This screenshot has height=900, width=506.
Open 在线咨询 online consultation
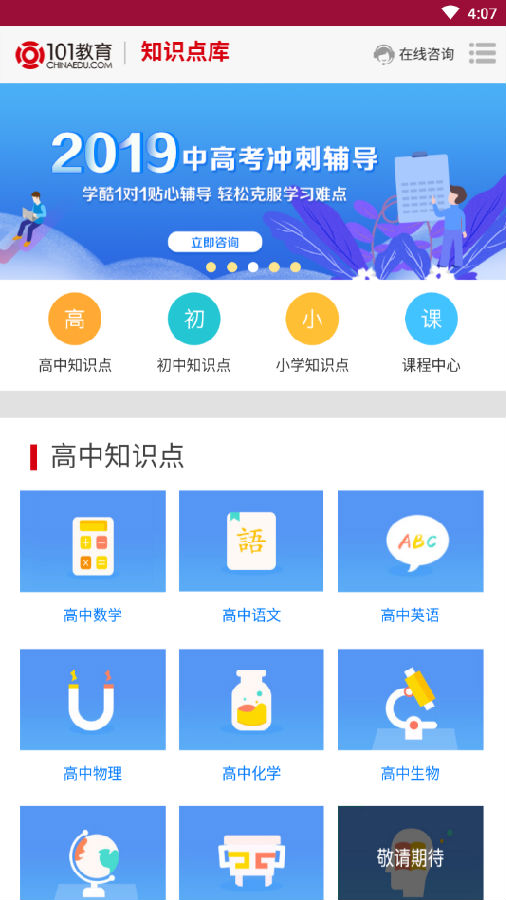(414, 55)
